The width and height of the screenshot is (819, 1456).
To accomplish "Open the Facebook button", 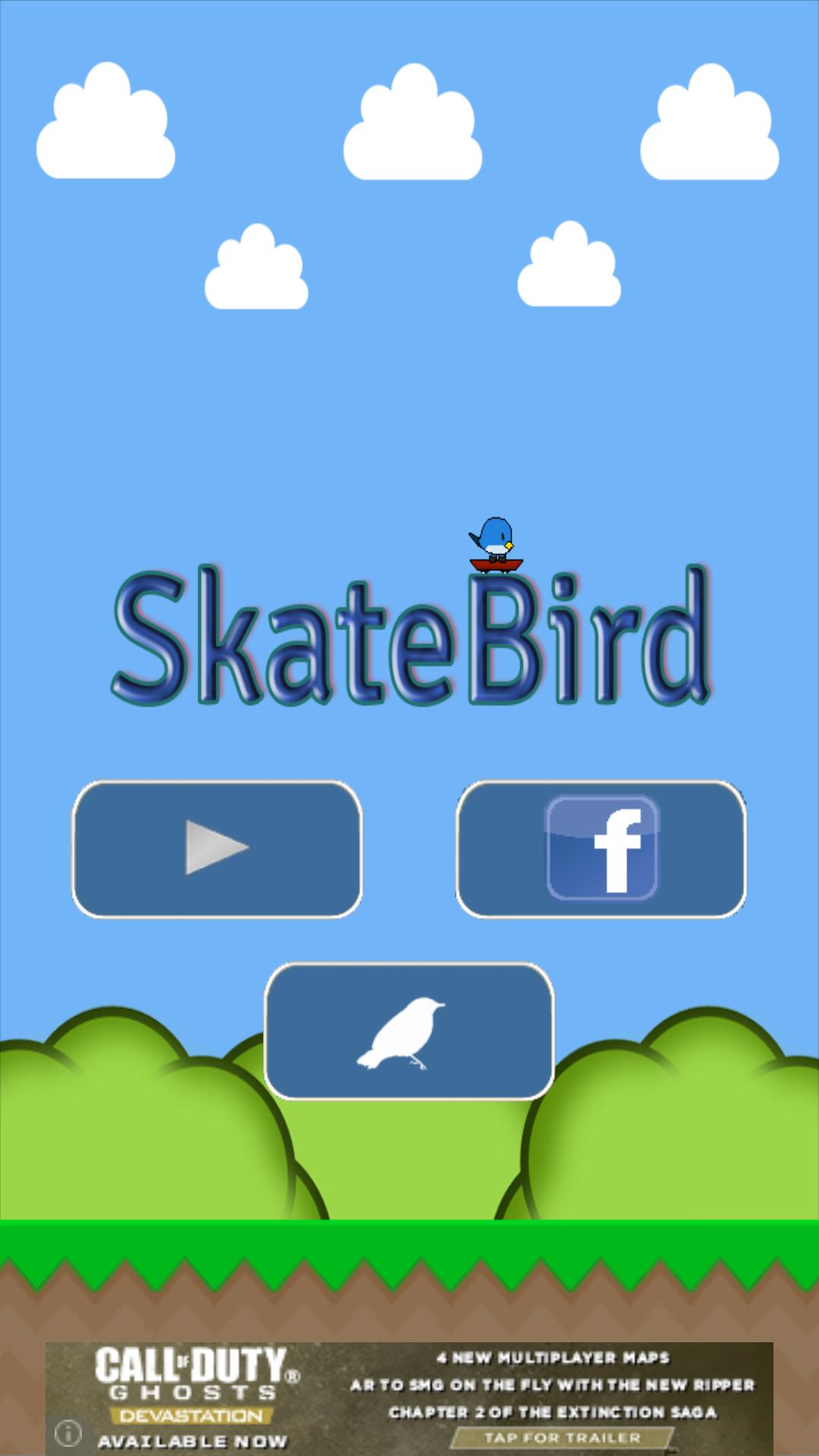I will coord(601,849).
